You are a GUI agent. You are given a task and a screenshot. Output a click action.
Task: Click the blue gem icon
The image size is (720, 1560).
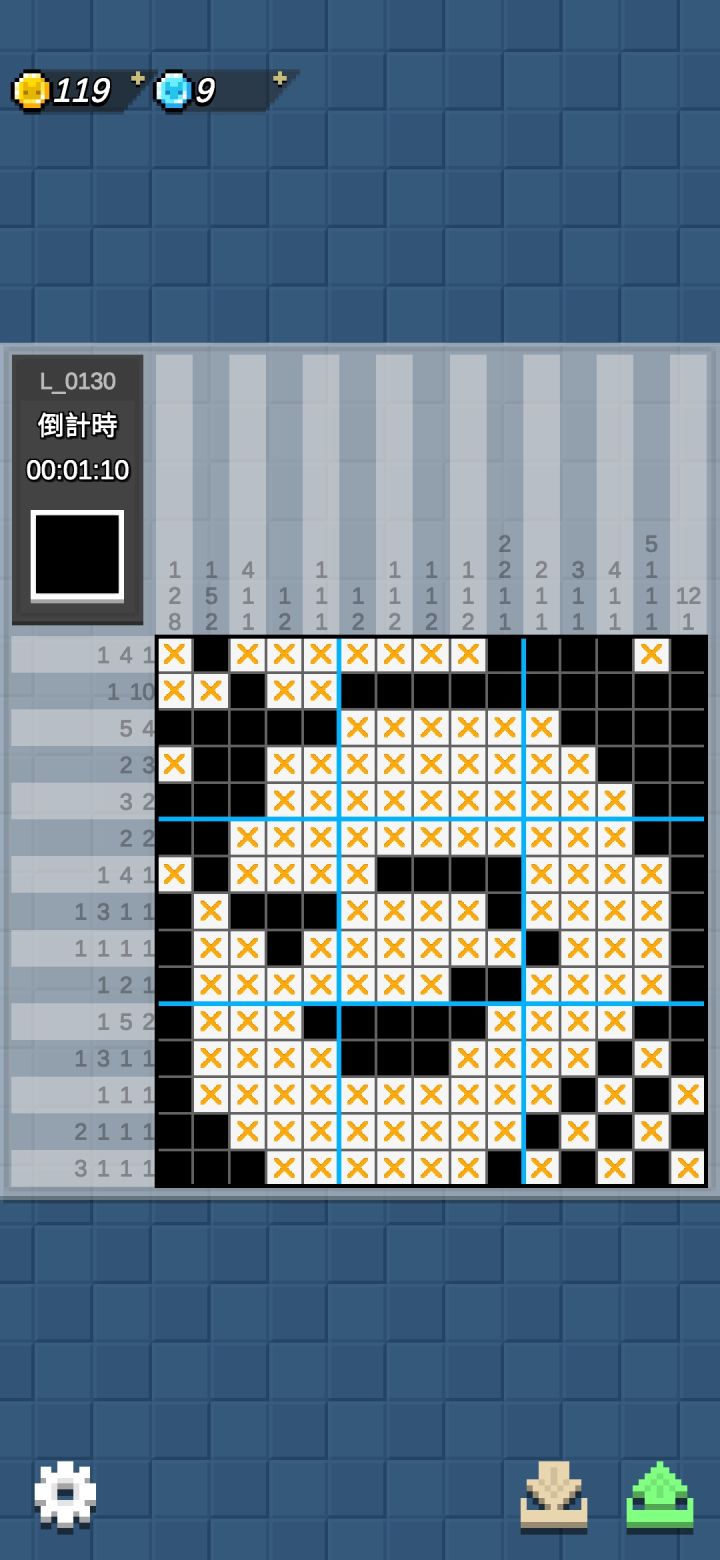172,90
